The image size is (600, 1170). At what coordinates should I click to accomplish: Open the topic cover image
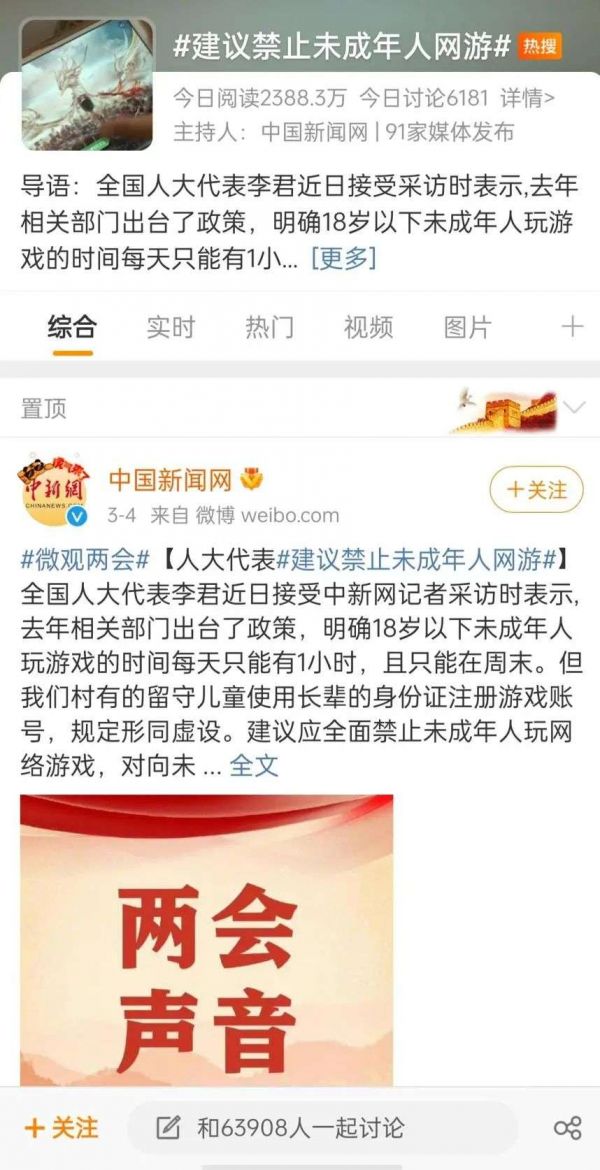pyautogui.click(x=88, y=87)
